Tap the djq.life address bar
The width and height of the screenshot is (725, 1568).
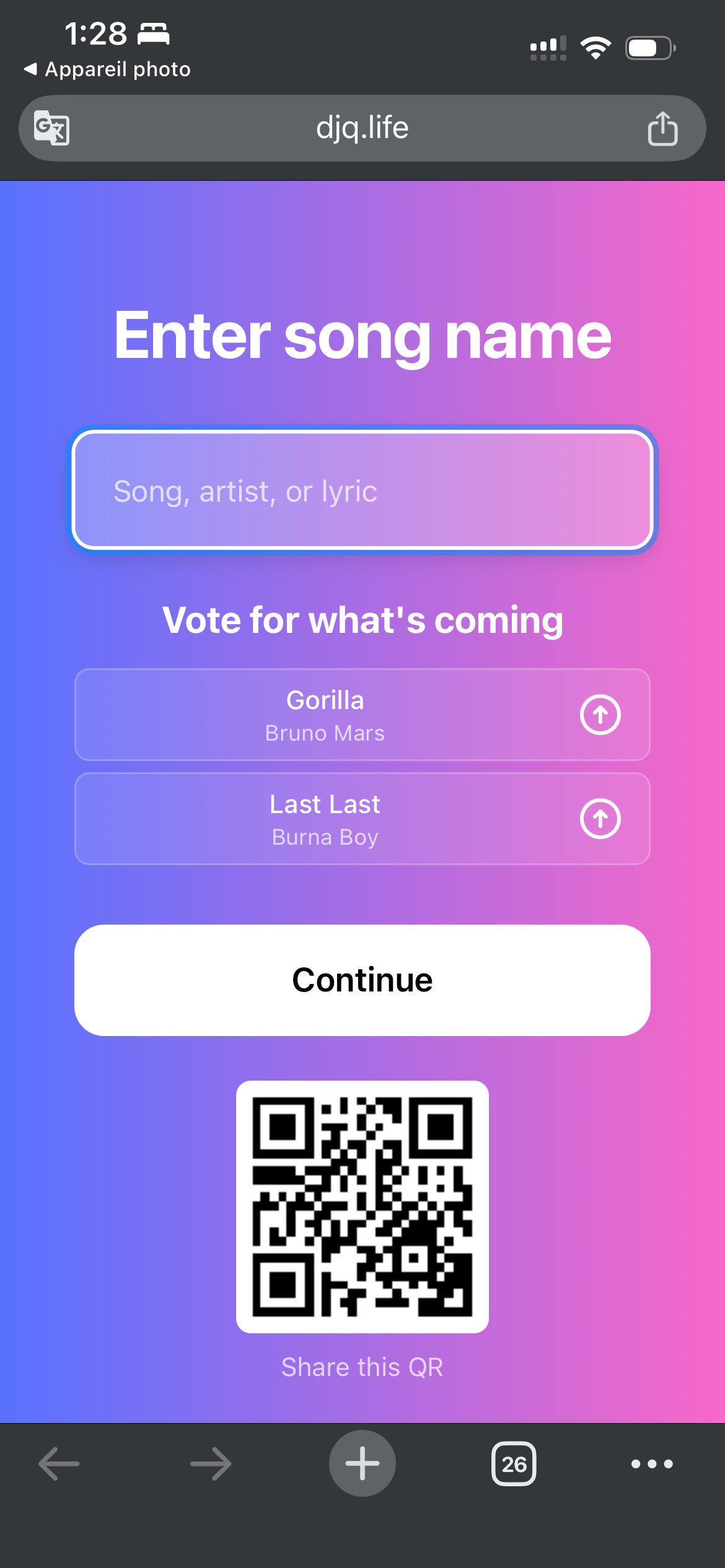[x=362, y=128]
